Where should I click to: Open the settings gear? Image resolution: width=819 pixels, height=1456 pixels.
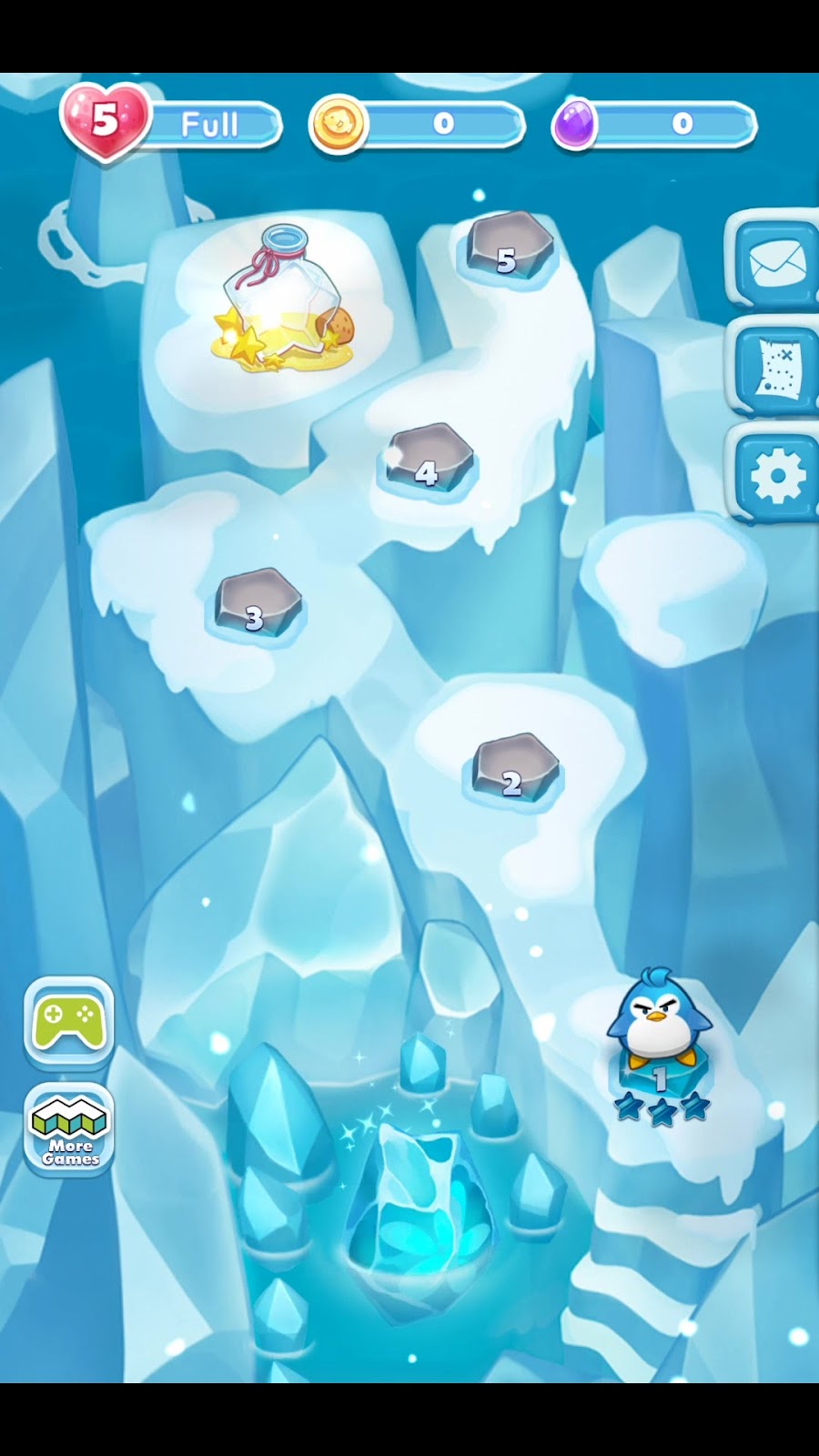tap(775, 474)
